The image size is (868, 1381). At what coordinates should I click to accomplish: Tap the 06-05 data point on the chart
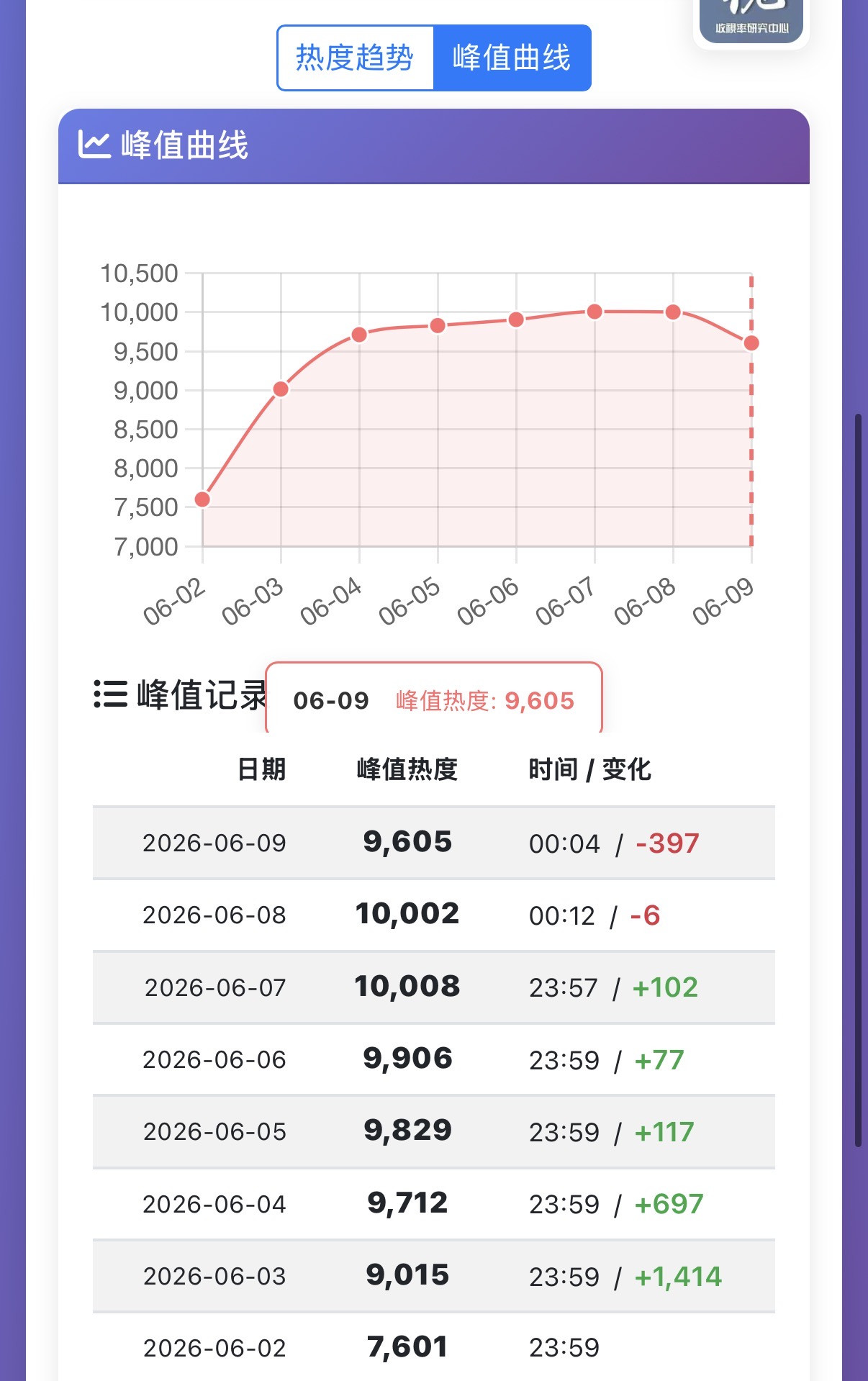(x=438, y=326)
